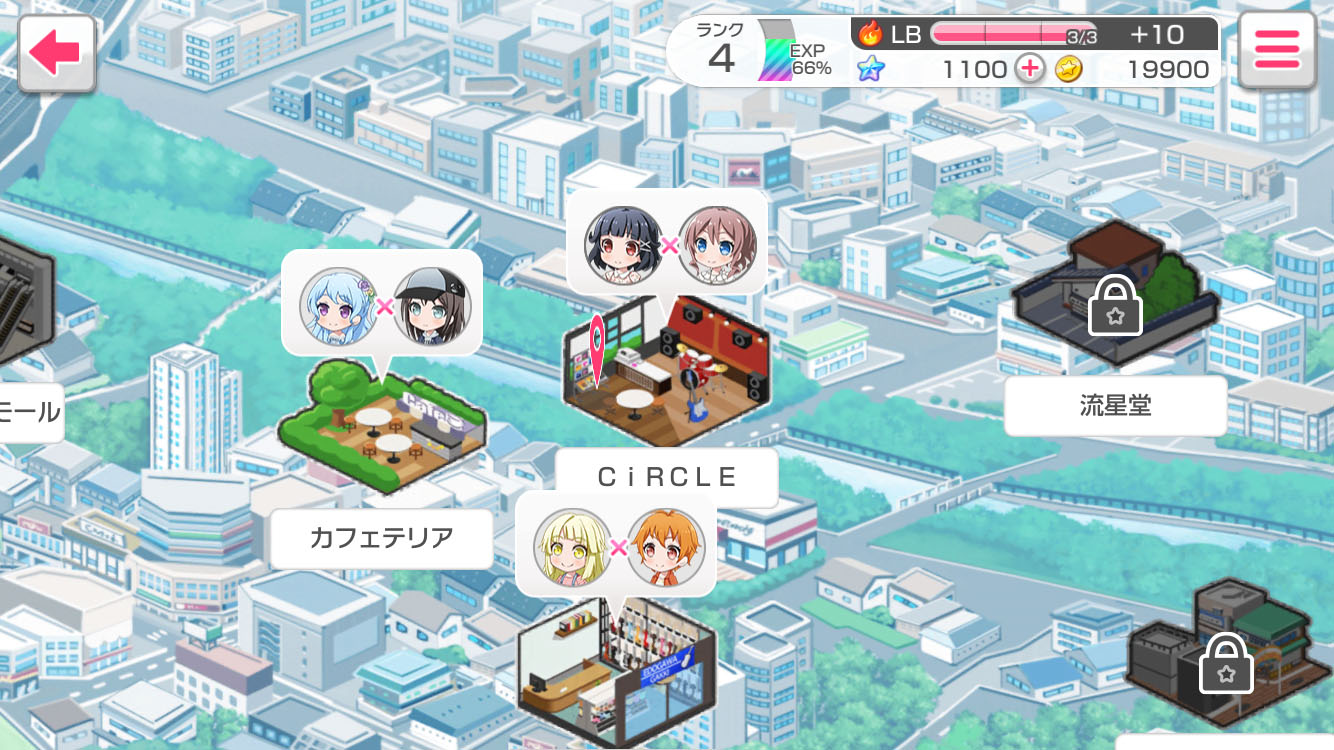Viewport: 1334px width, 750px height.
Task: Open the conversation bubble above CiRCLE
Action: click(667, 245)
